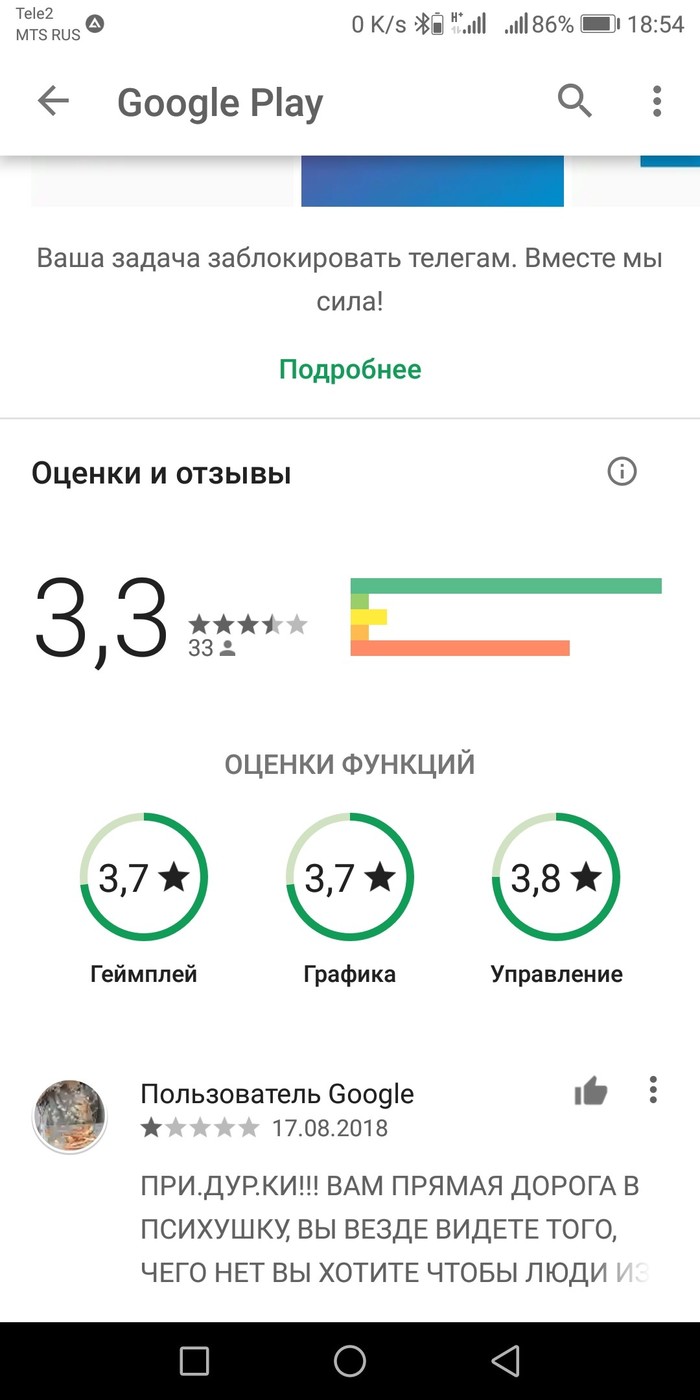700x1400 pixels.
Task: Open the reviewer's profile picture
Action: pyautogui.click(x=70, y=1117)
